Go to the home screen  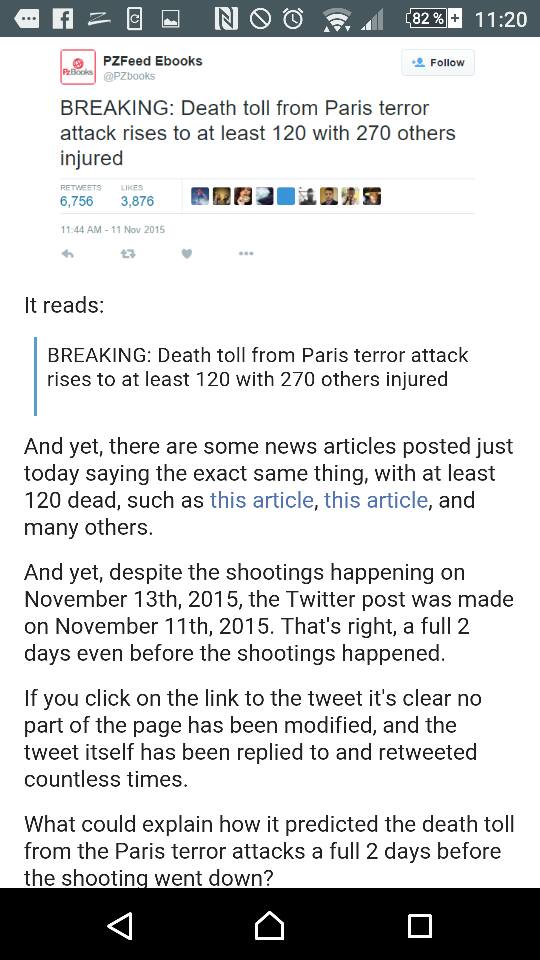pos(269,926)
